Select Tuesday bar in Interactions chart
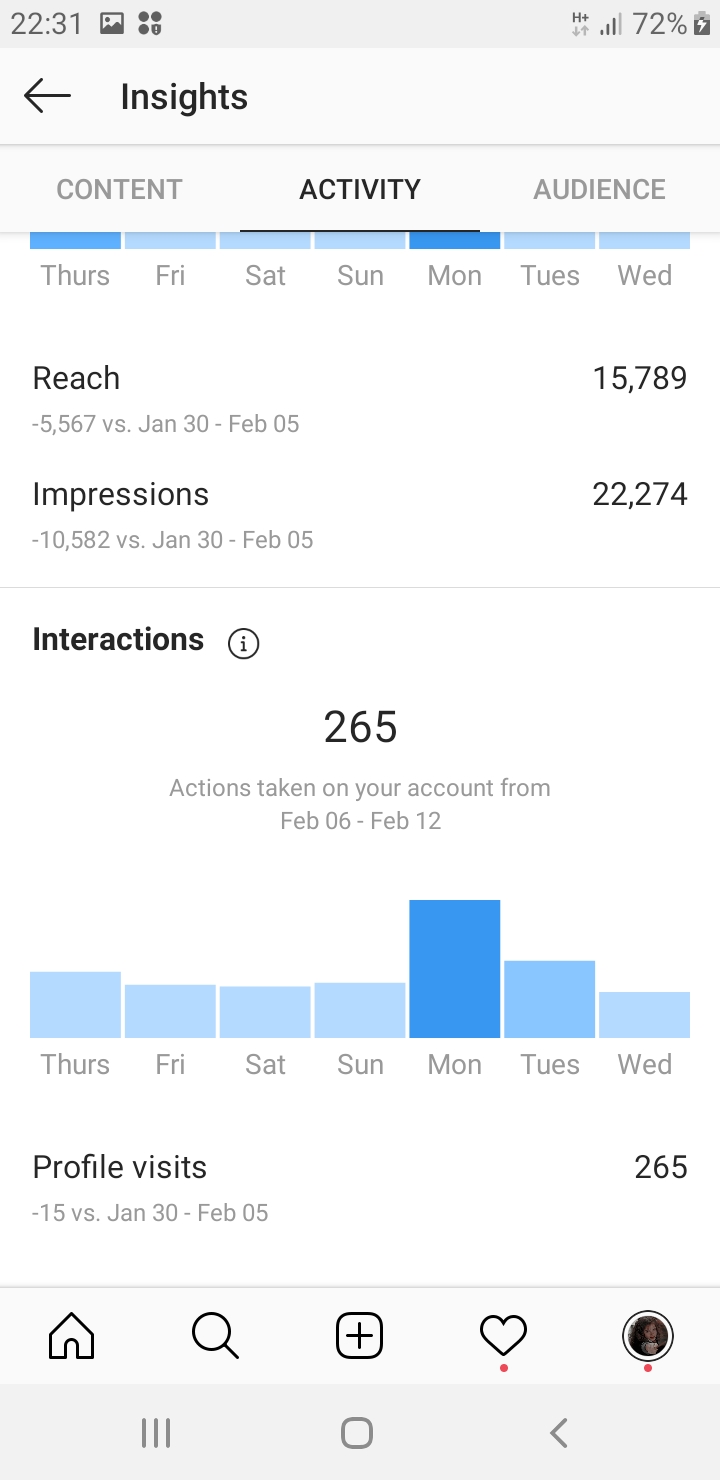Viewport: 720px width, 1480px height. [x=550, y=999]
